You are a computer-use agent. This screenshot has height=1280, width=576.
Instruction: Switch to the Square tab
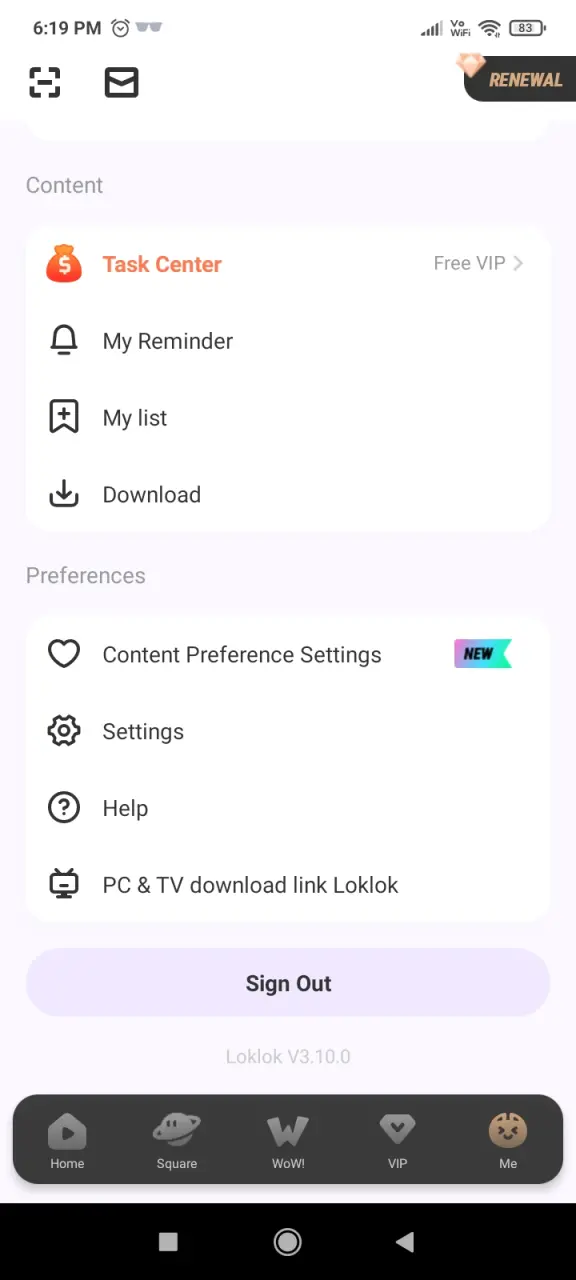[x=177, y=1141]
